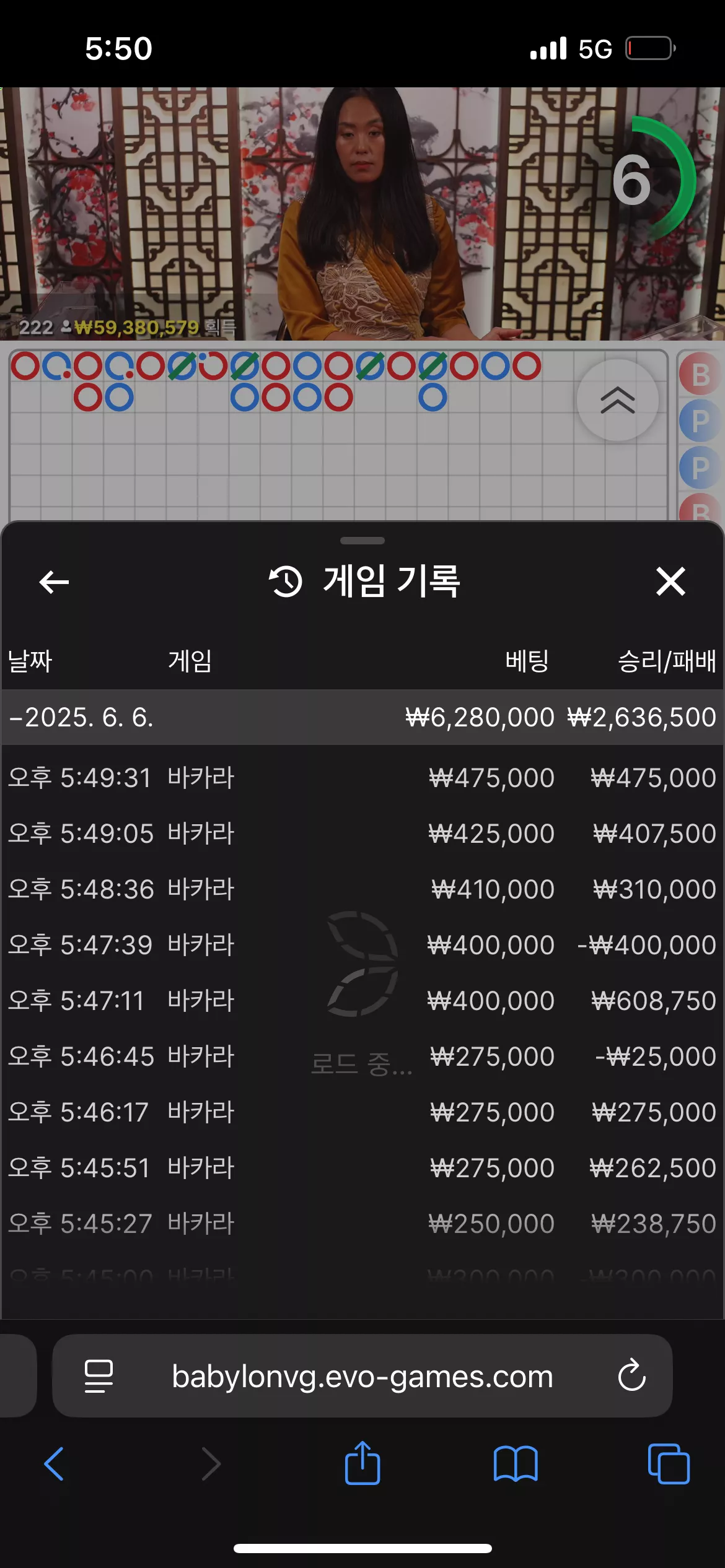
Task: Open the page settings icon in address bar
Action: coord(99,1376)
